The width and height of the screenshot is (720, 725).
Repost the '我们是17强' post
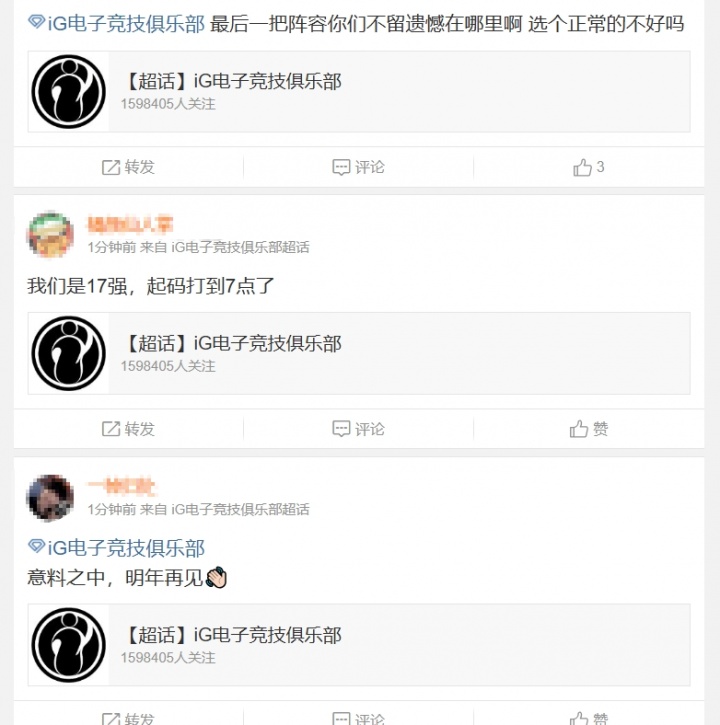tap(128, 429)
